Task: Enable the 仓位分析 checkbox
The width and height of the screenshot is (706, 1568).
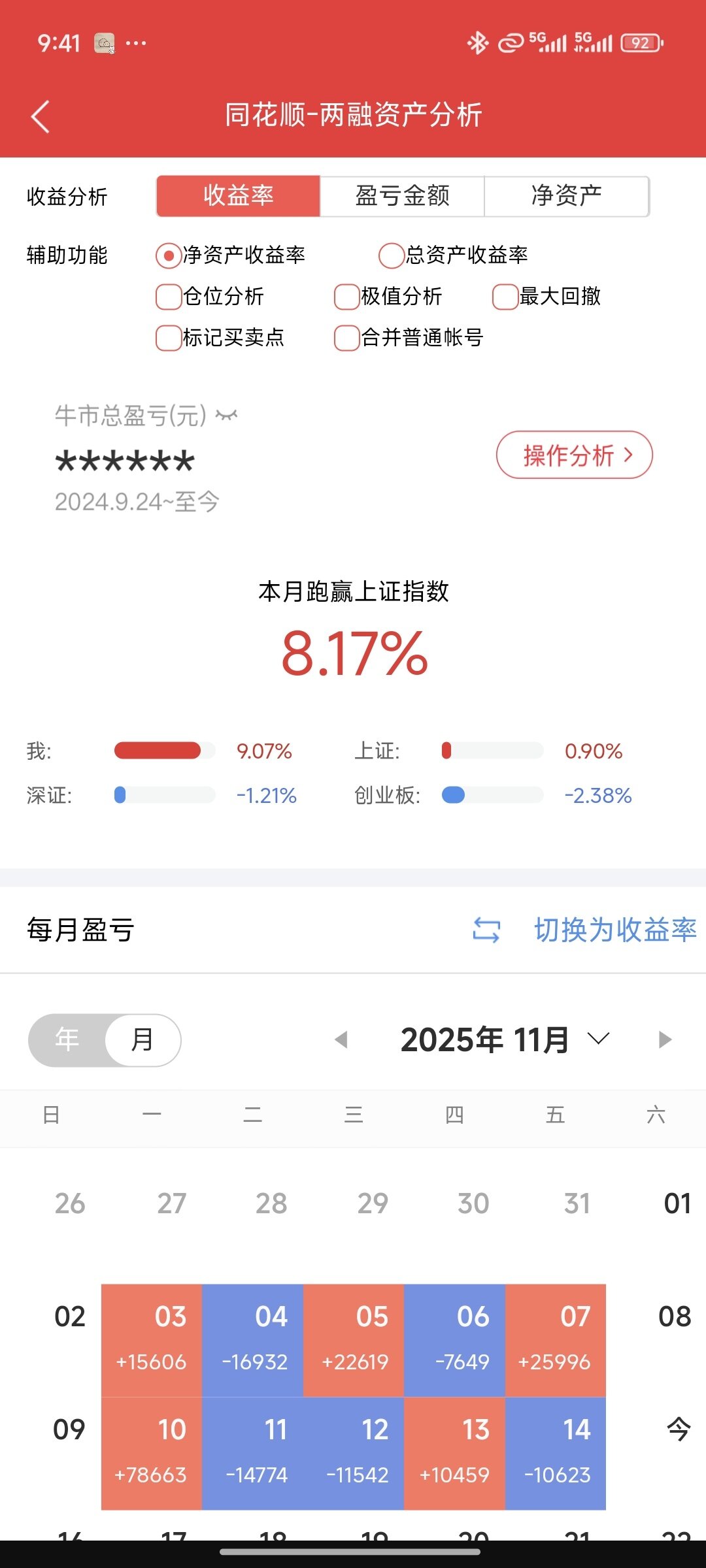Action: 169,297
